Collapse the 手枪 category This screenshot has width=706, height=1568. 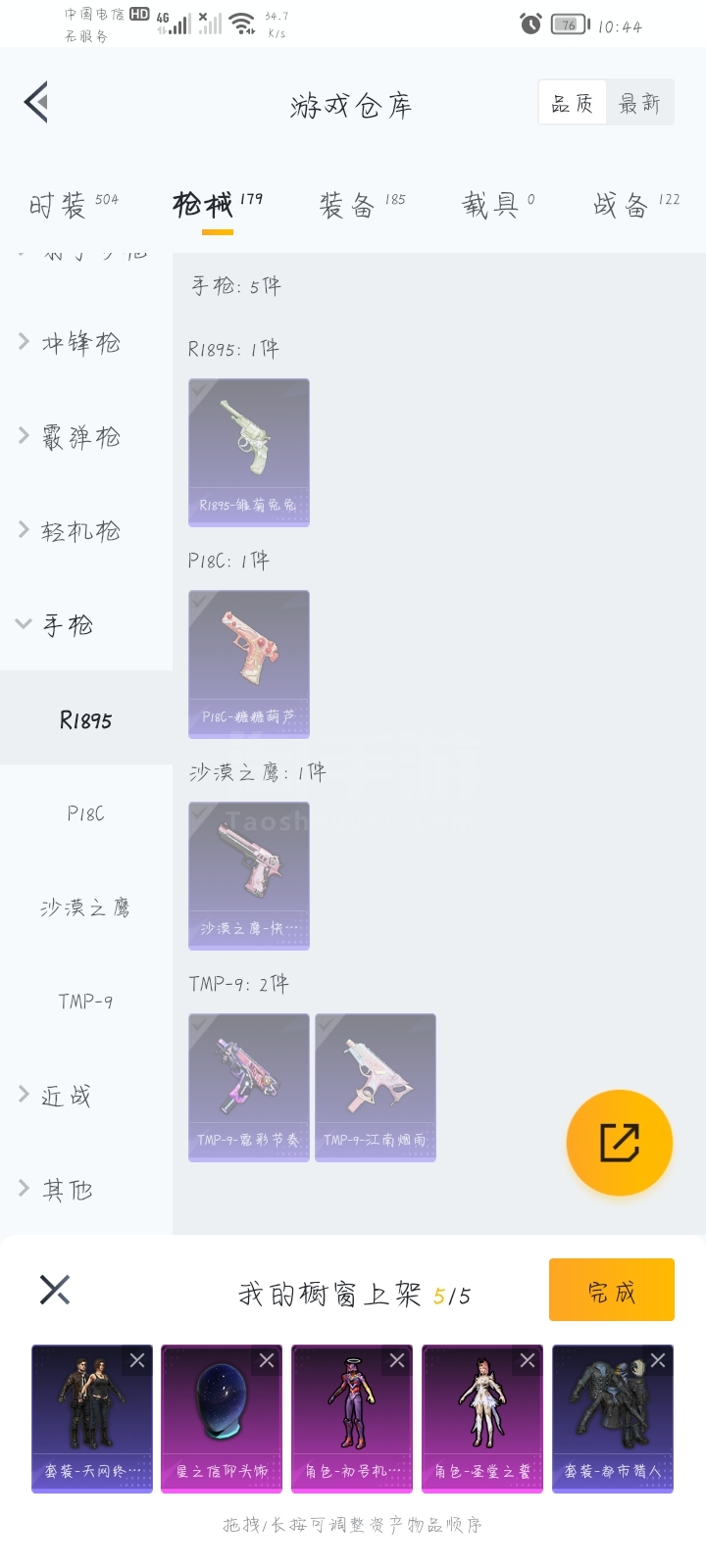[x=67, y=624]
